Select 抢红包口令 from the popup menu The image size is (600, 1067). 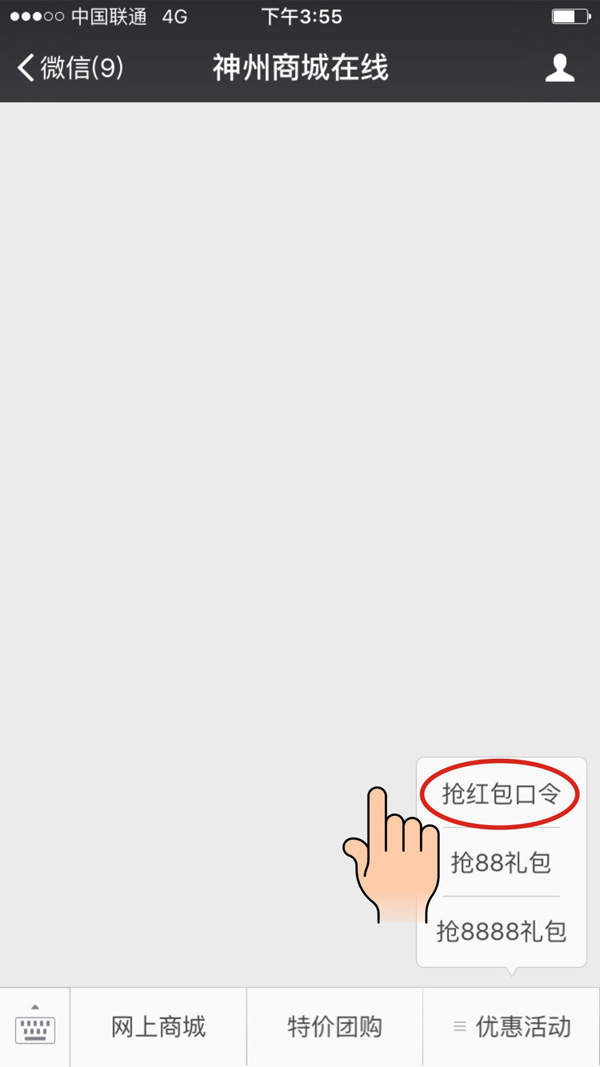[500, 795]
